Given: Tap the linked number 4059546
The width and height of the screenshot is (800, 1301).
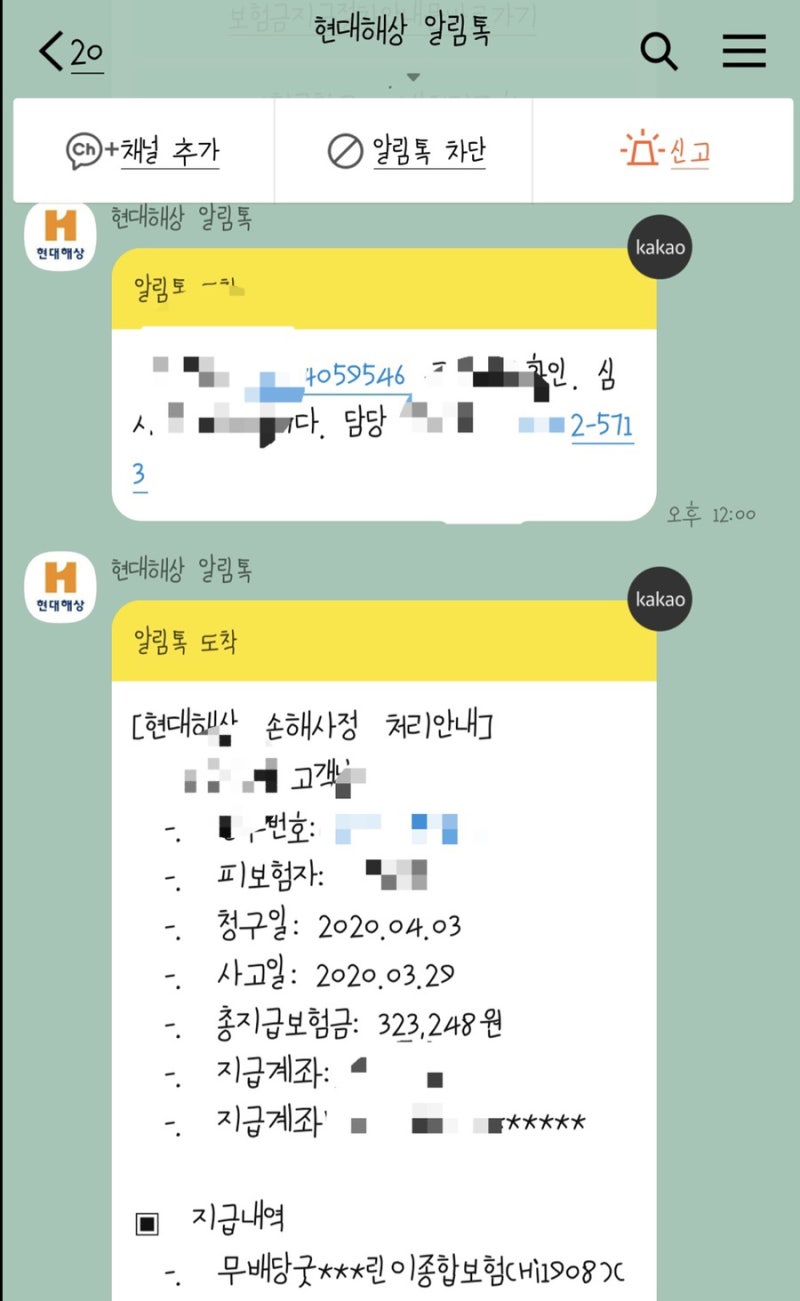Looking at the screenshot, I should [356, 377].
